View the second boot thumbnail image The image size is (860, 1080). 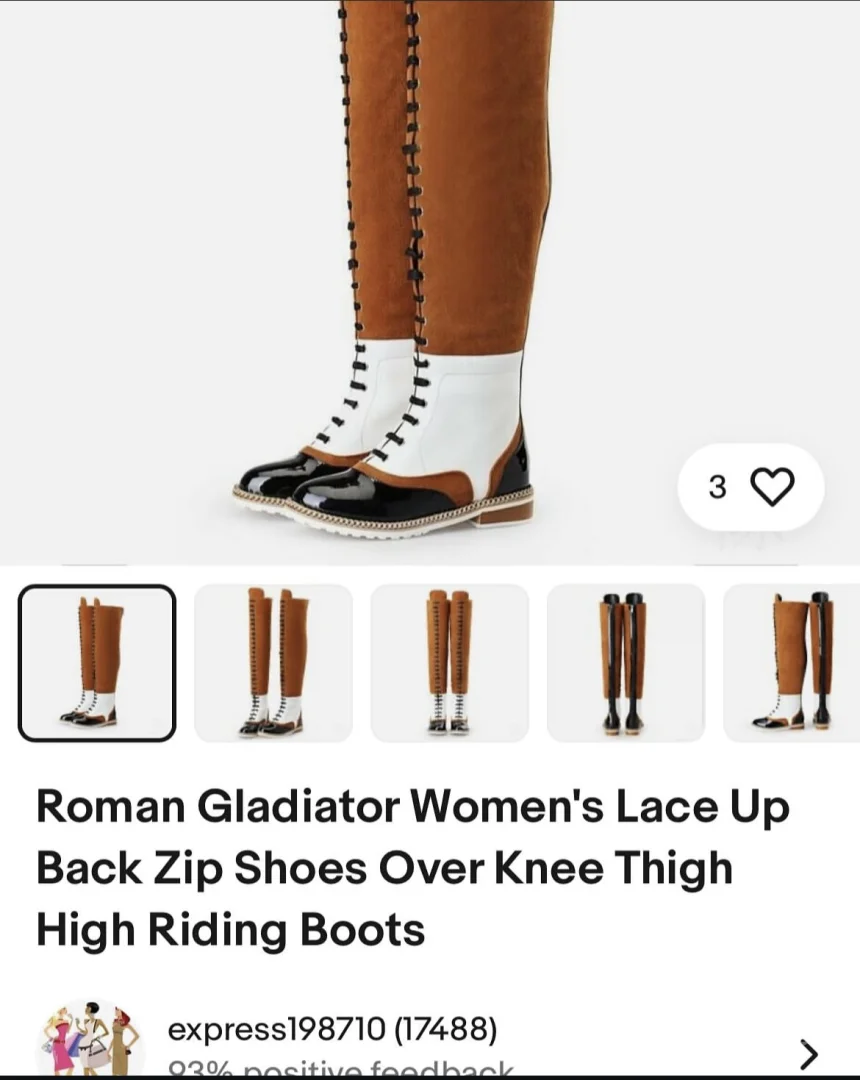pos(273,663)
